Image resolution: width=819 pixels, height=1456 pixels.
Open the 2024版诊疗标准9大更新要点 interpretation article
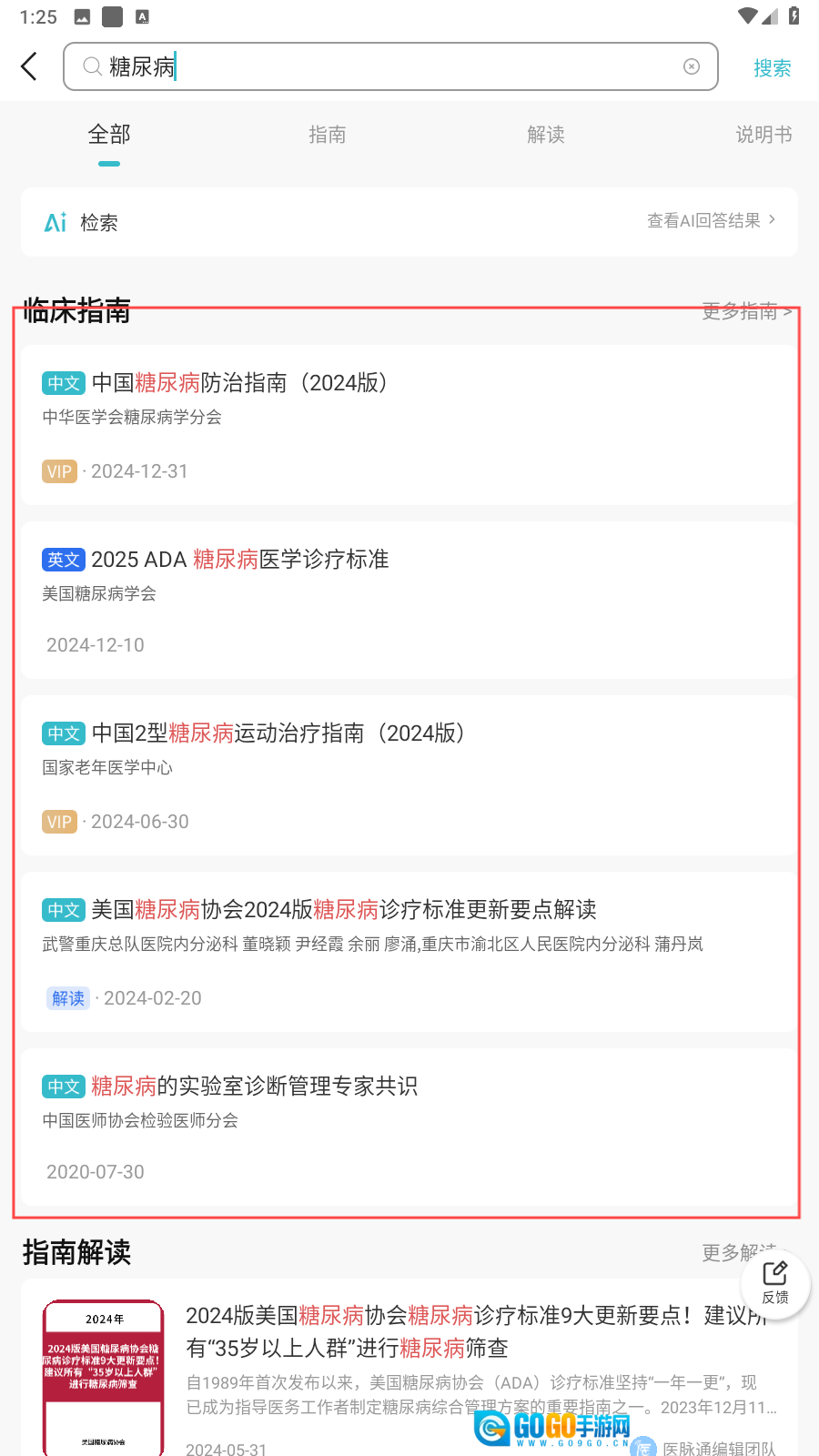click(473, 1331)
